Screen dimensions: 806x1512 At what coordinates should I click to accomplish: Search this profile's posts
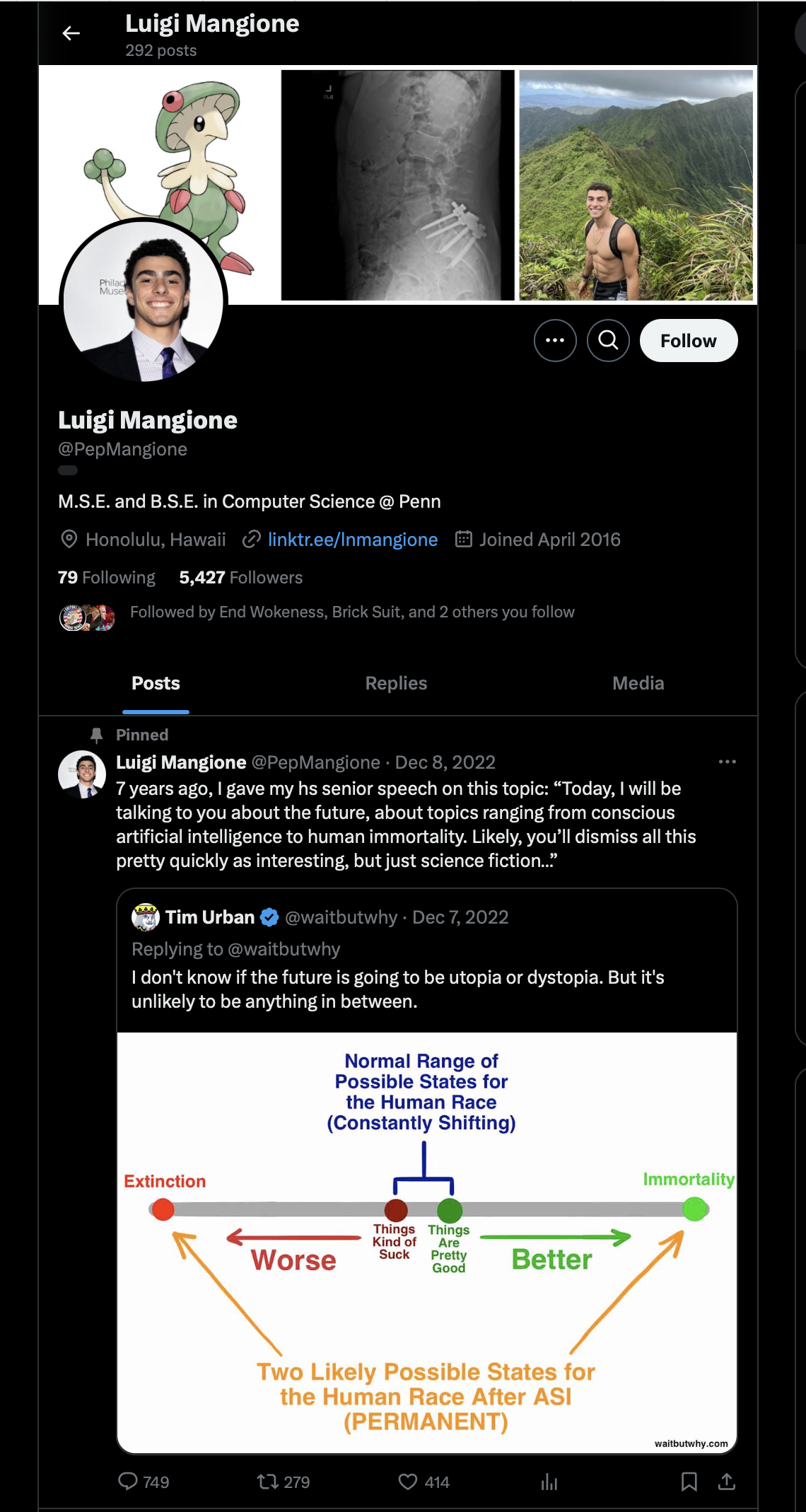(x=608, y=340)
